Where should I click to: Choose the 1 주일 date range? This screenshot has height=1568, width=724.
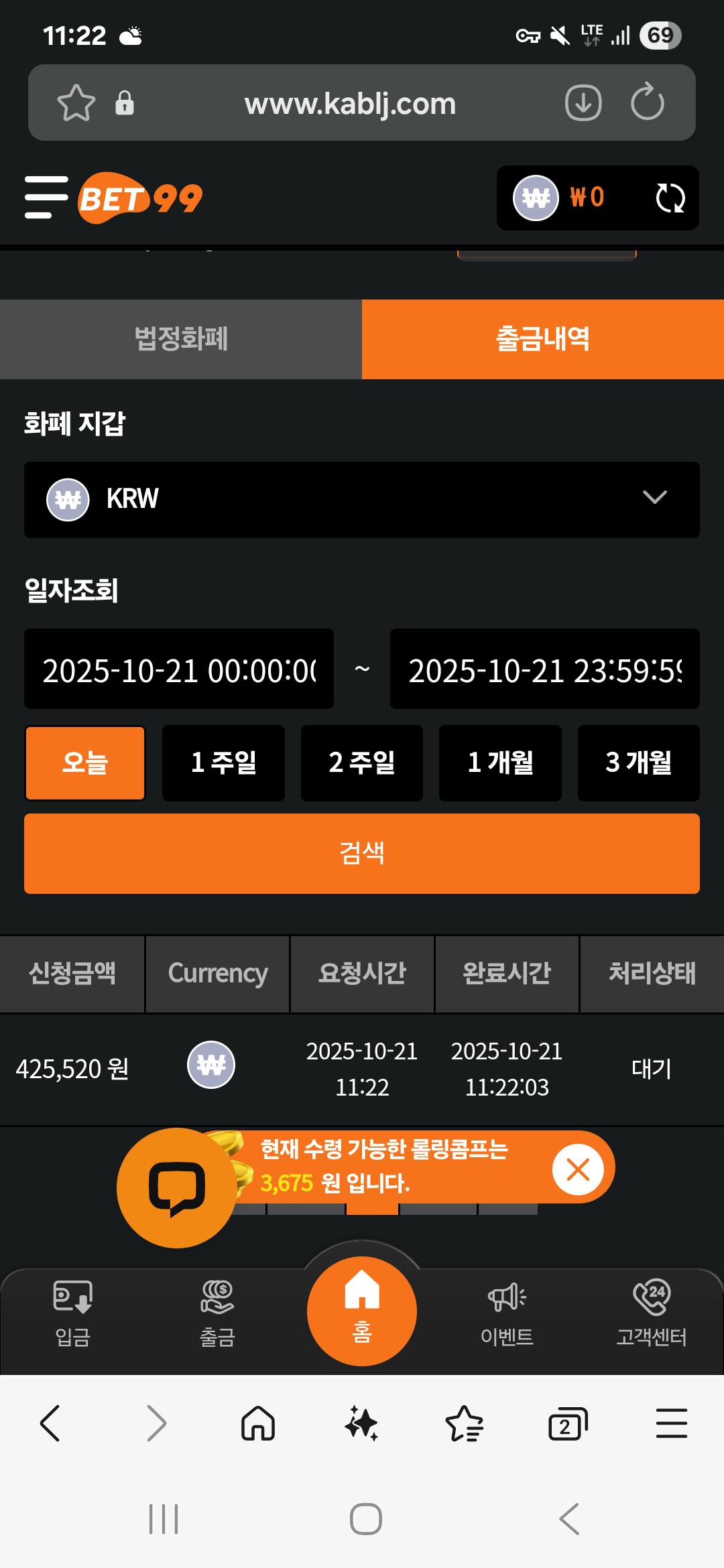tap(223, 763)
